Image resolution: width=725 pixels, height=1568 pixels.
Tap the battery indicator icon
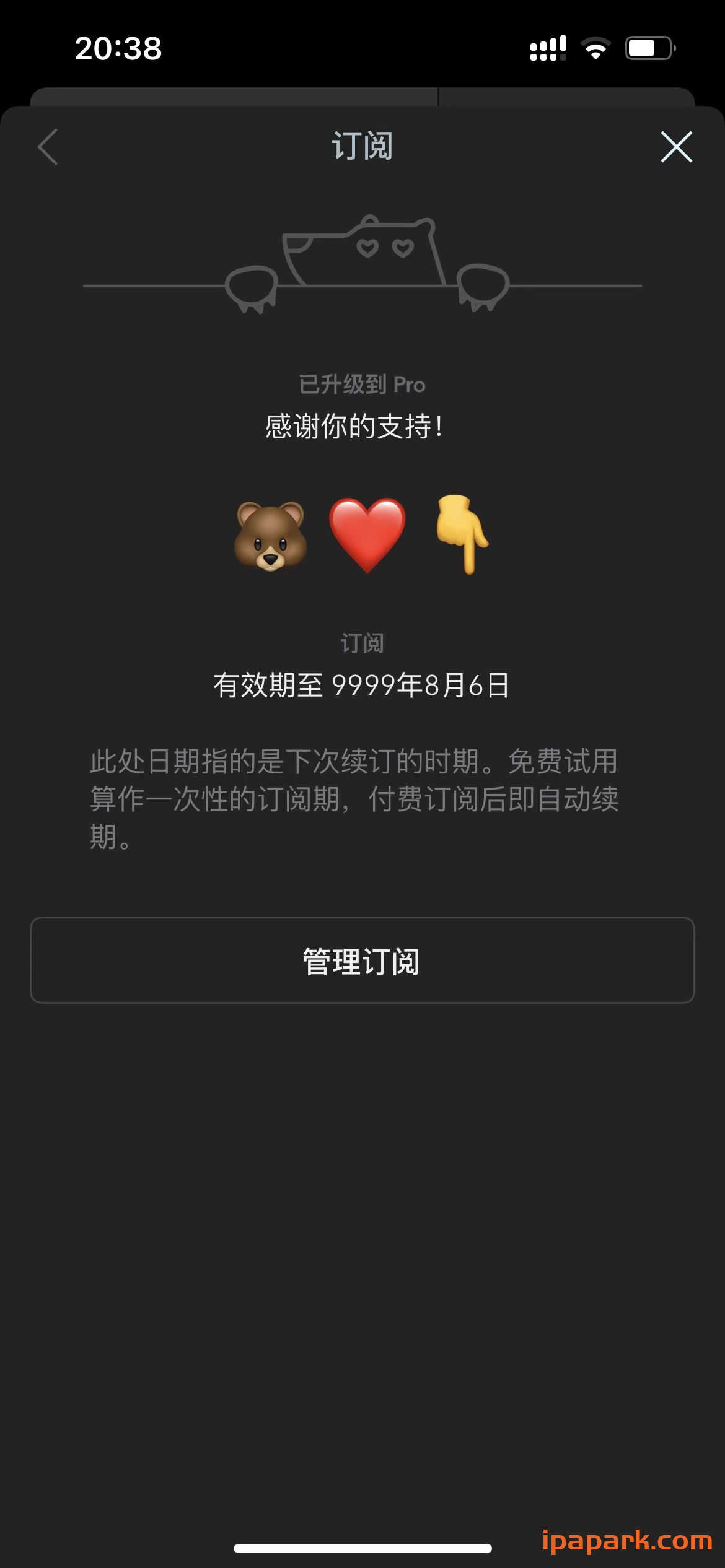pyautogui.click(x=649, y=48)
